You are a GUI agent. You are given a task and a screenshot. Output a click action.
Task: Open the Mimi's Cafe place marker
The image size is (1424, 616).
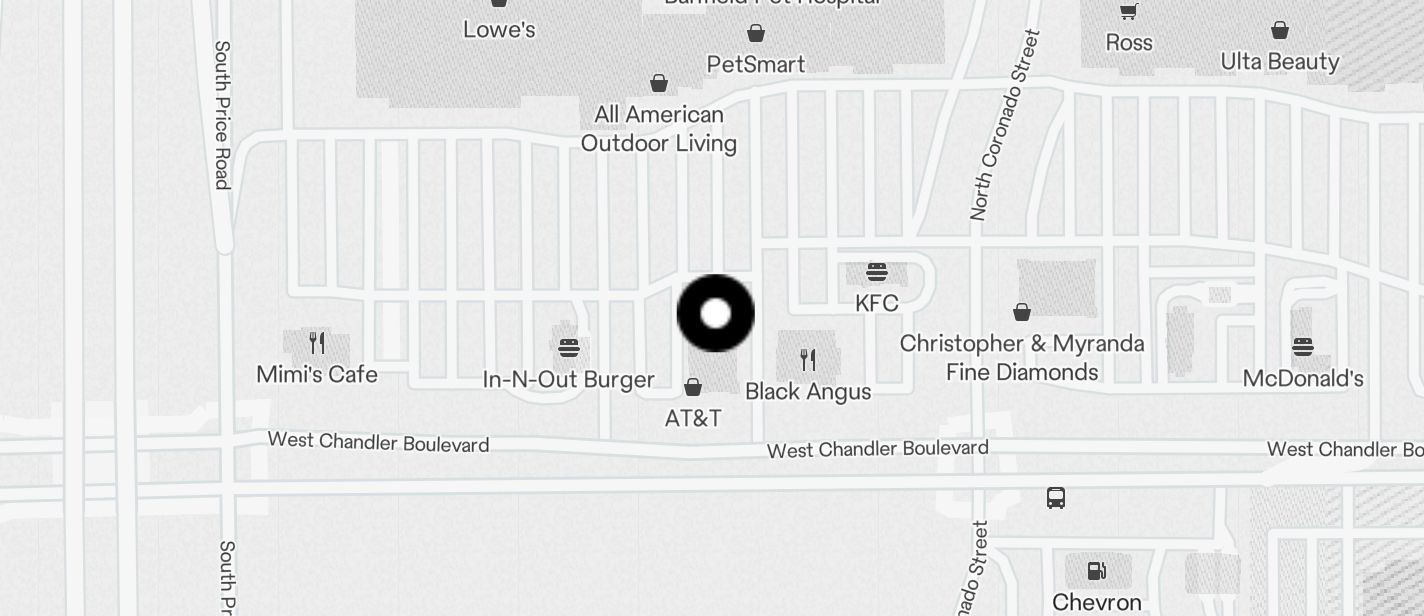click(x=317, y=343)
